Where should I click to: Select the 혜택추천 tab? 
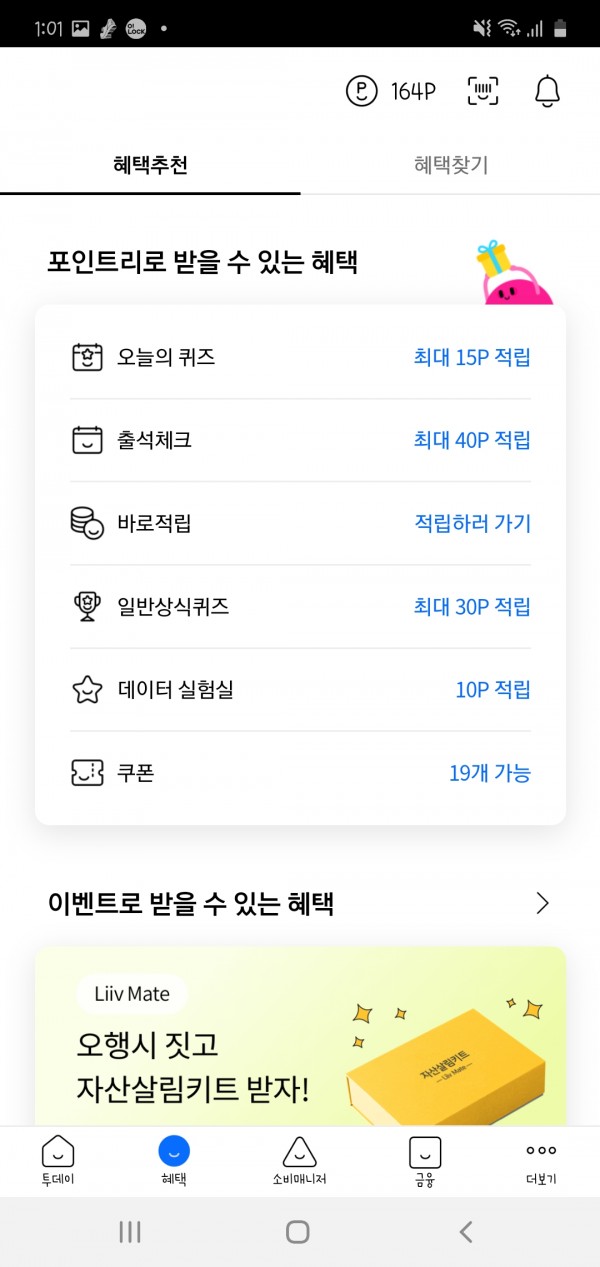pyautogui.click(x=150, y=165)
